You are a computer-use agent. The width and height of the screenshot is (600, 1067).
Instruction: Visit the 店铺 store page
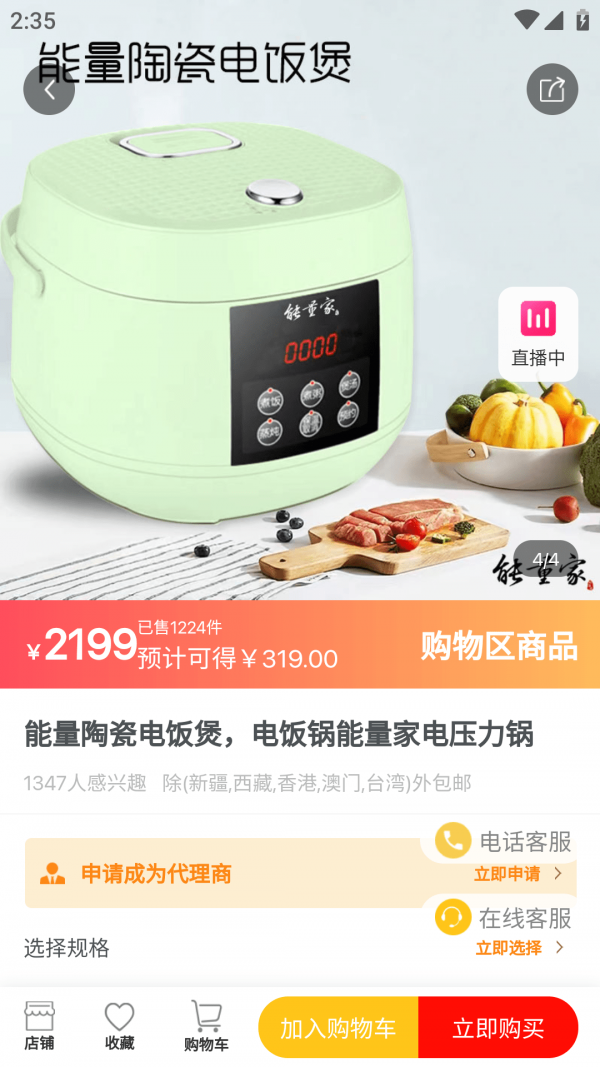(x=40, y=1026)
